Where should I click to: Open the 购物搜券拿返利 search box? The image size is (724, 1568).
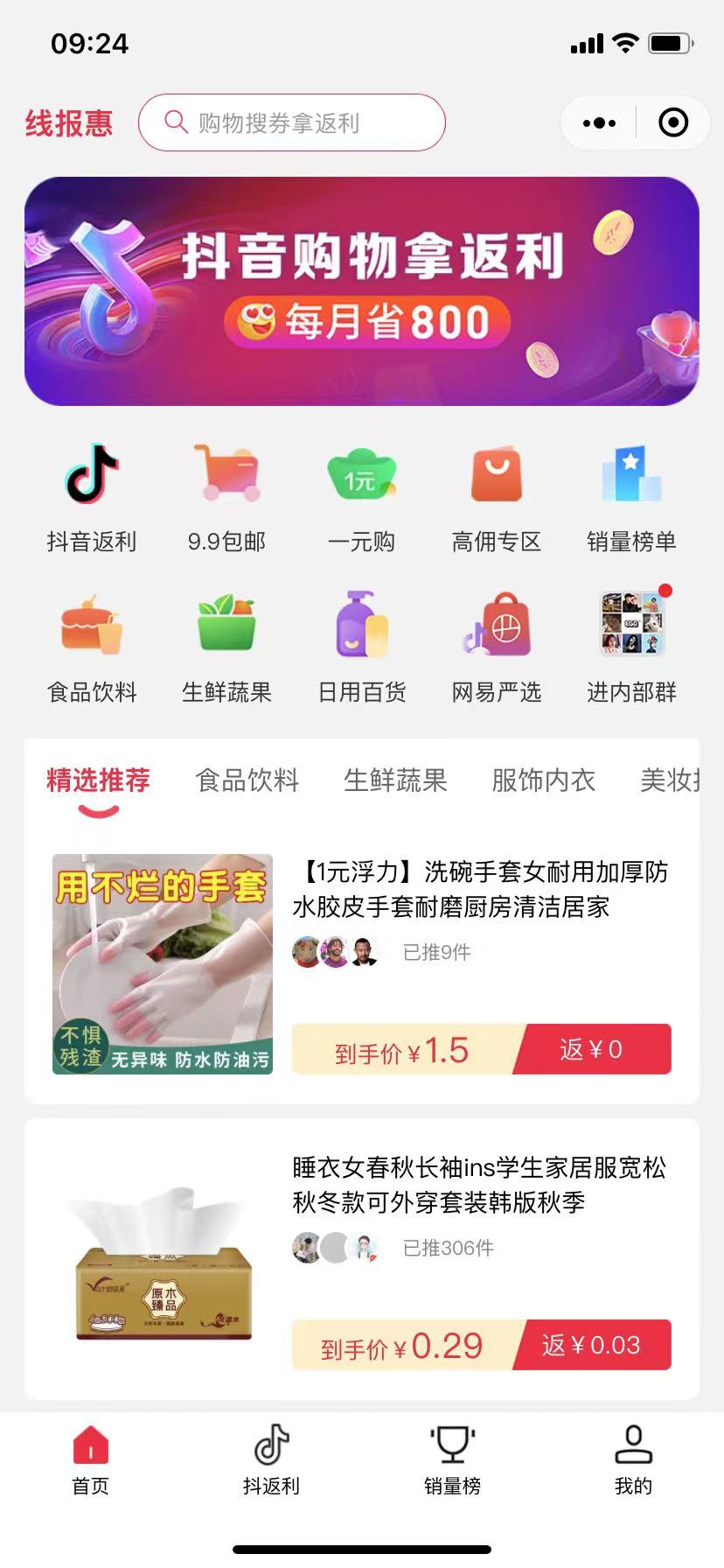pyautogui.click(x=292, y=122)
